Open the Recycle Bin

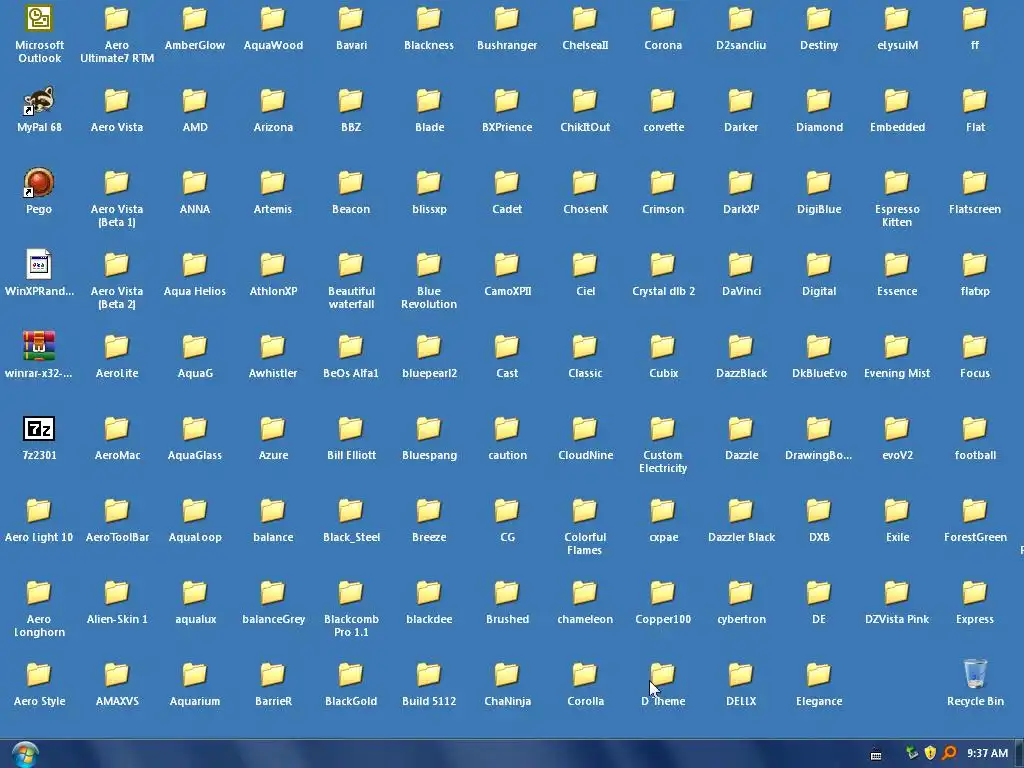975,676
